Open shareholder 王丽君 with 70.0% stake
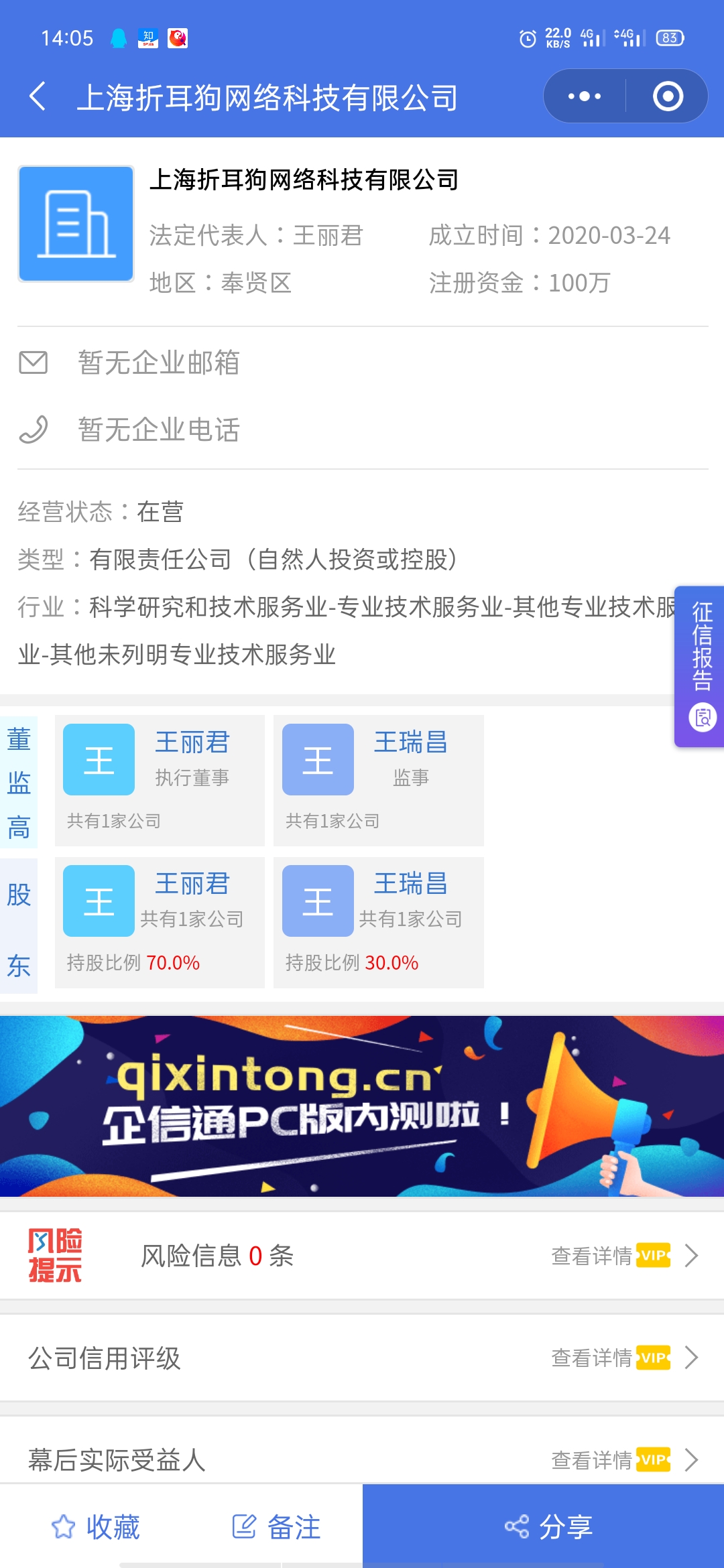The width and height of the screenshot is (724, 1568). pyautogui.click(x=160, y=922)
